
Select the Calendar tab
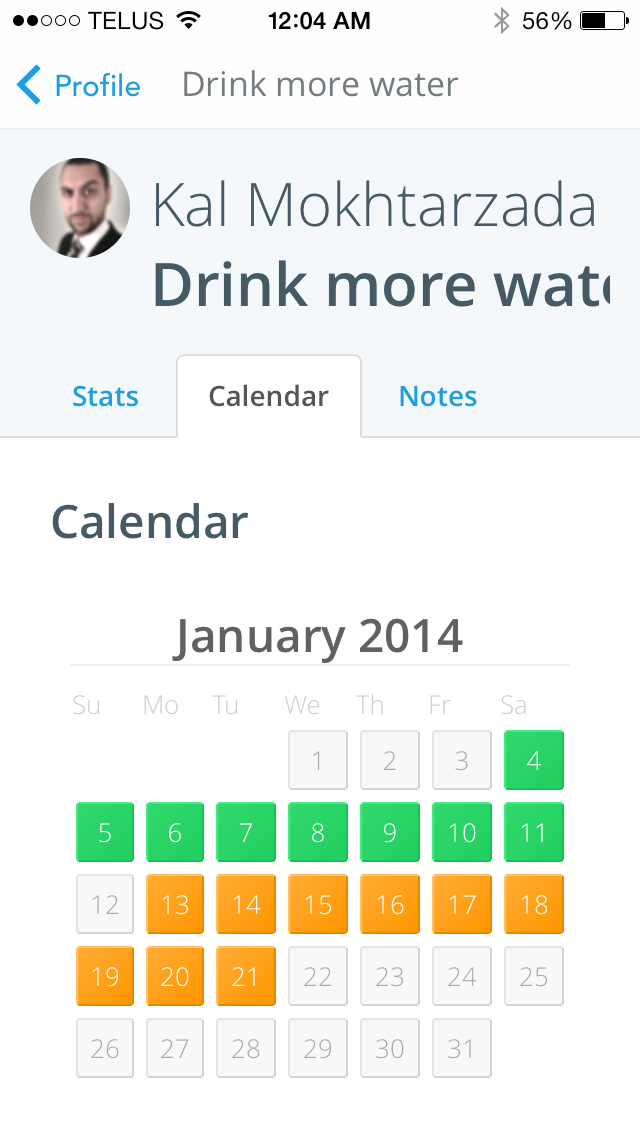(x=268, y=397)
